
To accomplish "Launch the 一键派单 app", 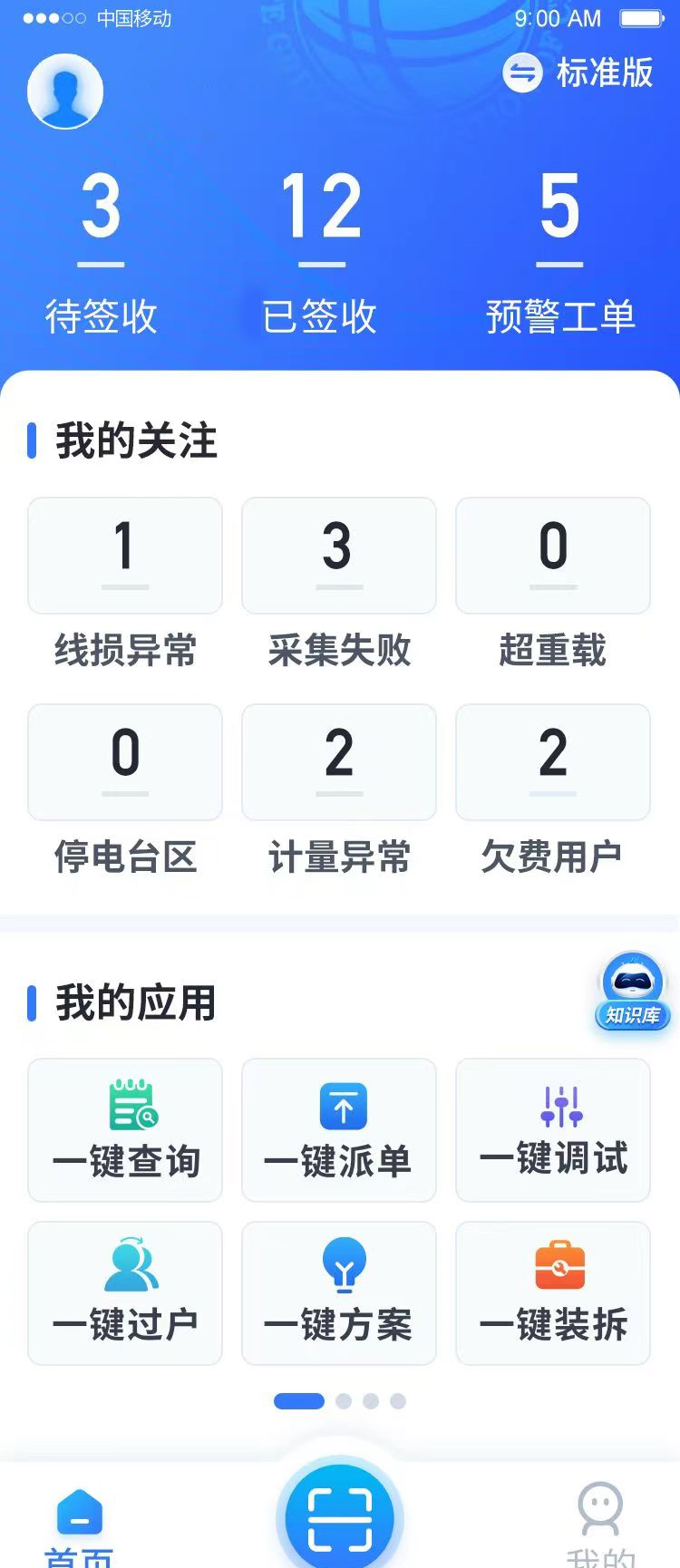I will coord(339,1130).
